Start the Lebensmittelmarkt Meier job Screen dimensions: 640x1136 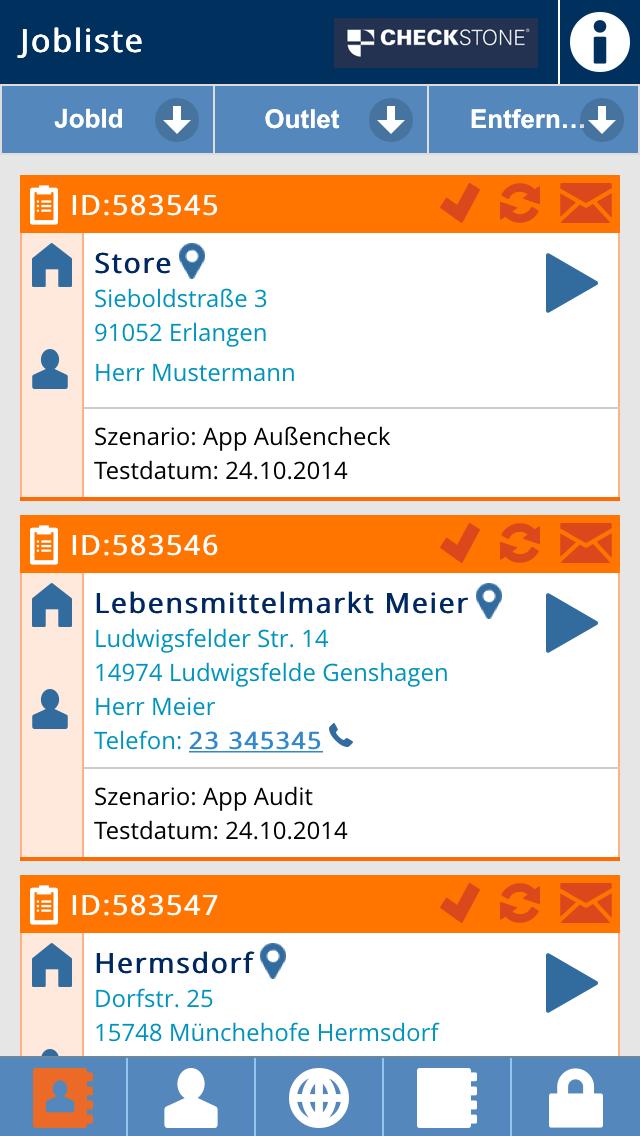pos(571,623)
